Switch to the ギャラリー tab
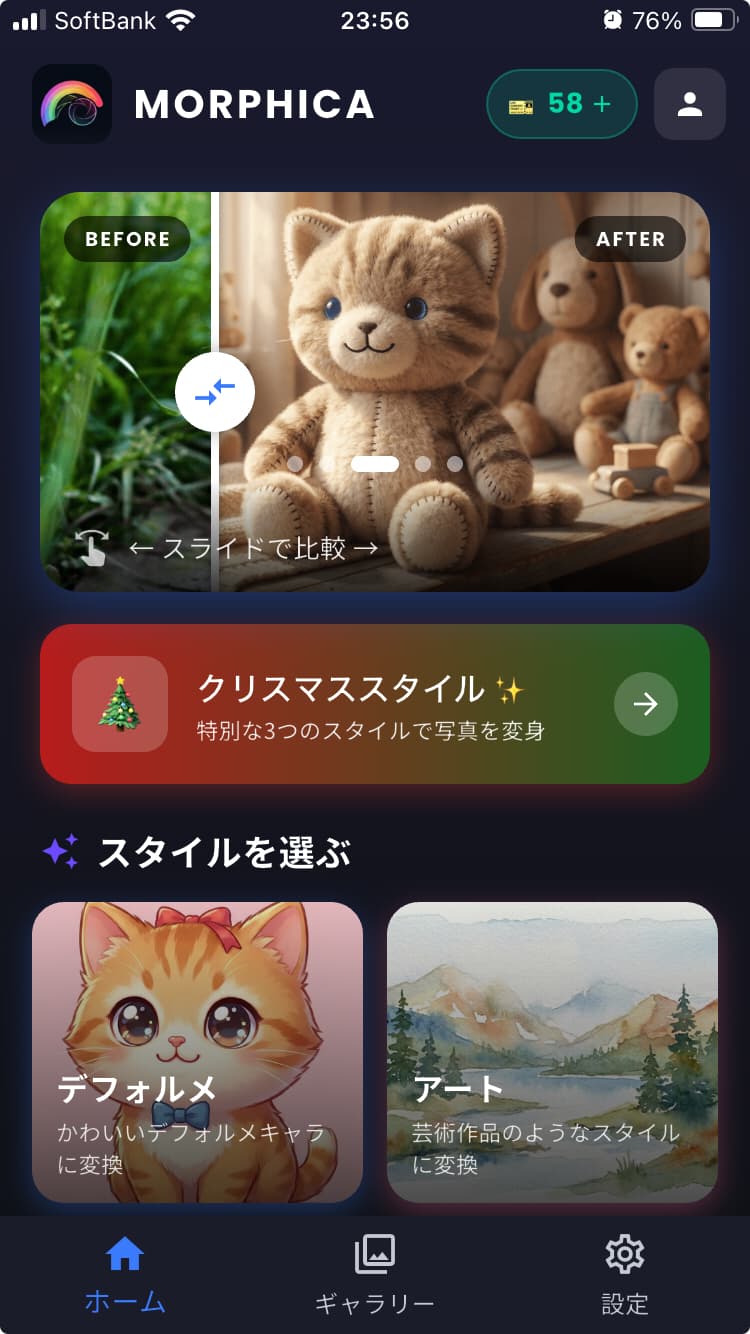This screenshot has width=750, height=1334. coord(374,1275)
